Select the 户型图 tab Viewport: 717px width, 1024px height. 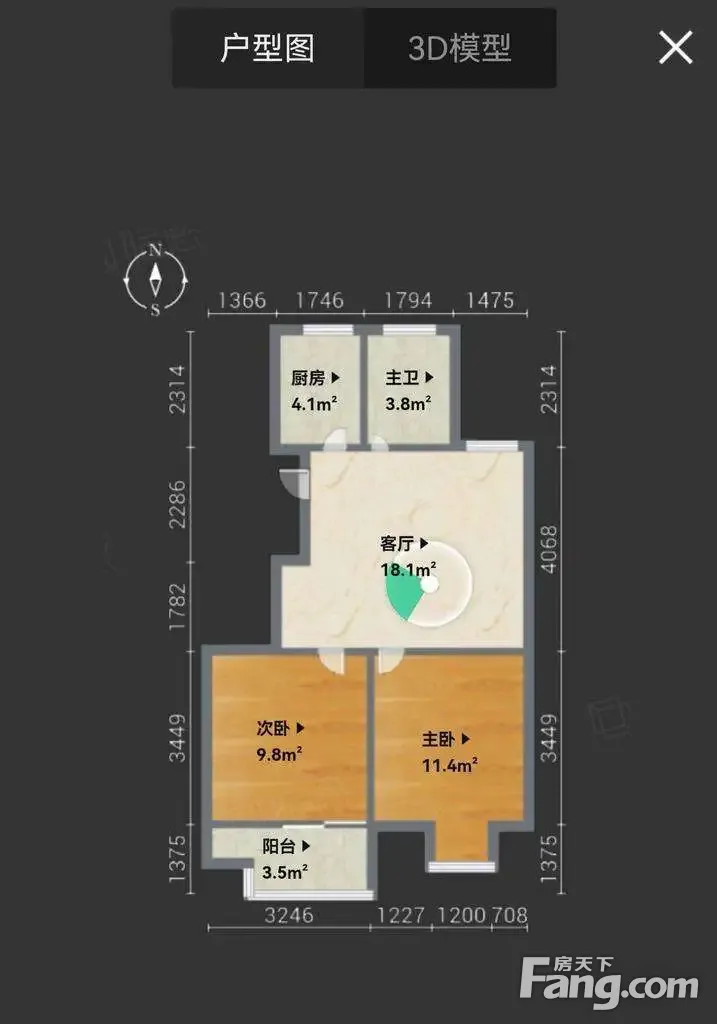[x=268, y=48]
